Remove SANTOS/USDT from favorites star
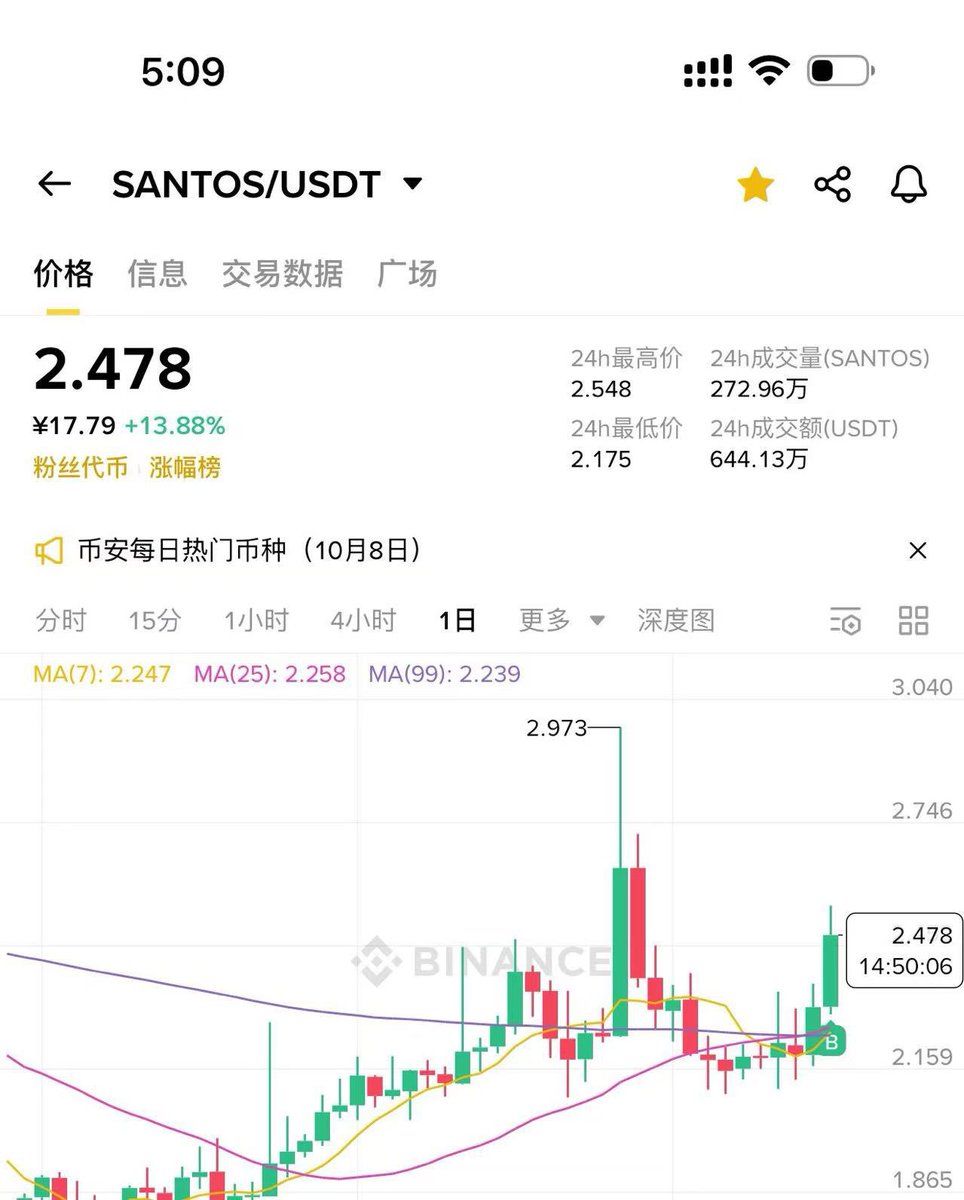Viewport: 964px width, 1200px height. click(756, 184)
